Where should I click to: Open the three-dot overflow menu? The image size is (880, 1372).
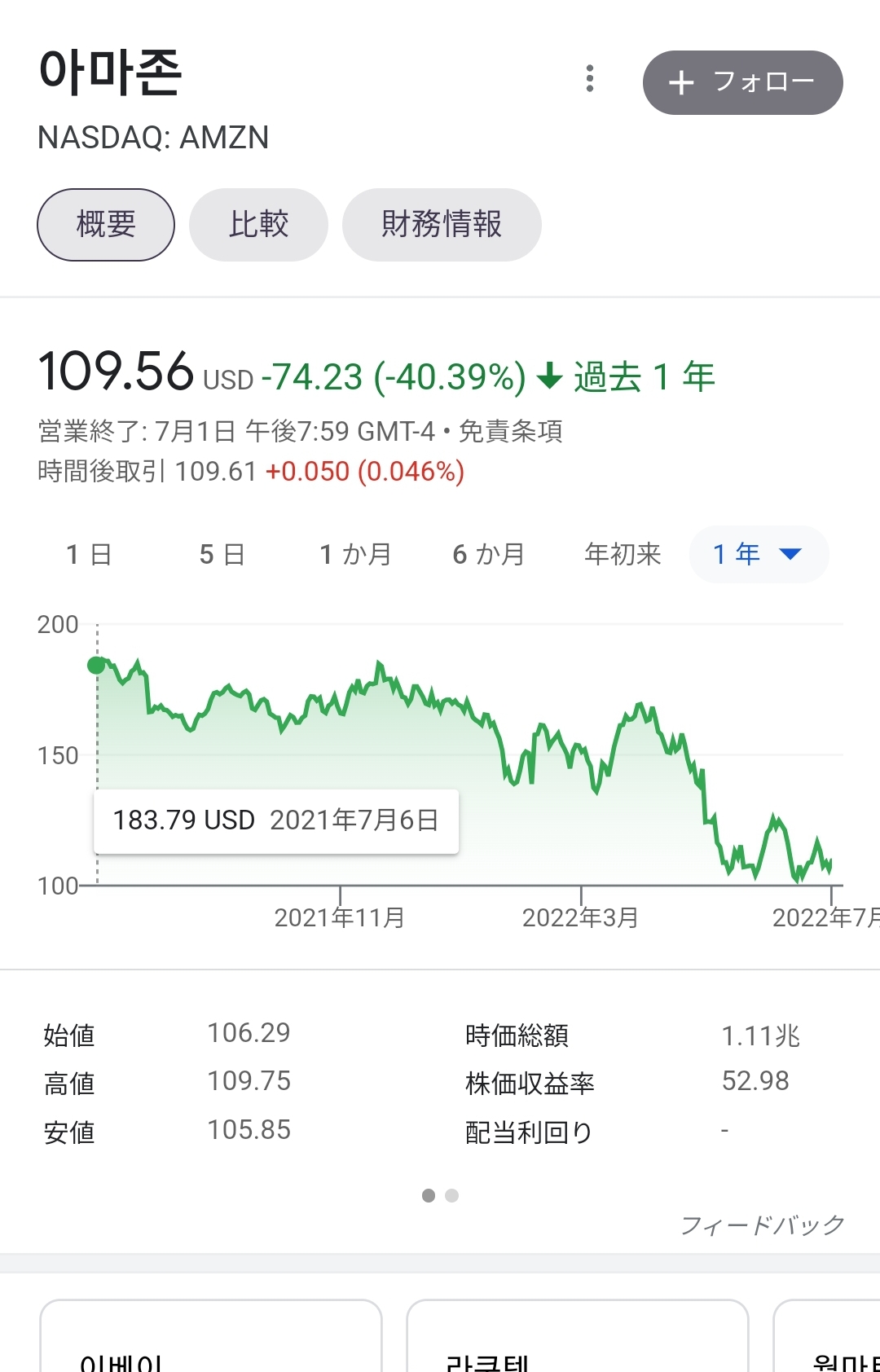pos(590,79)
